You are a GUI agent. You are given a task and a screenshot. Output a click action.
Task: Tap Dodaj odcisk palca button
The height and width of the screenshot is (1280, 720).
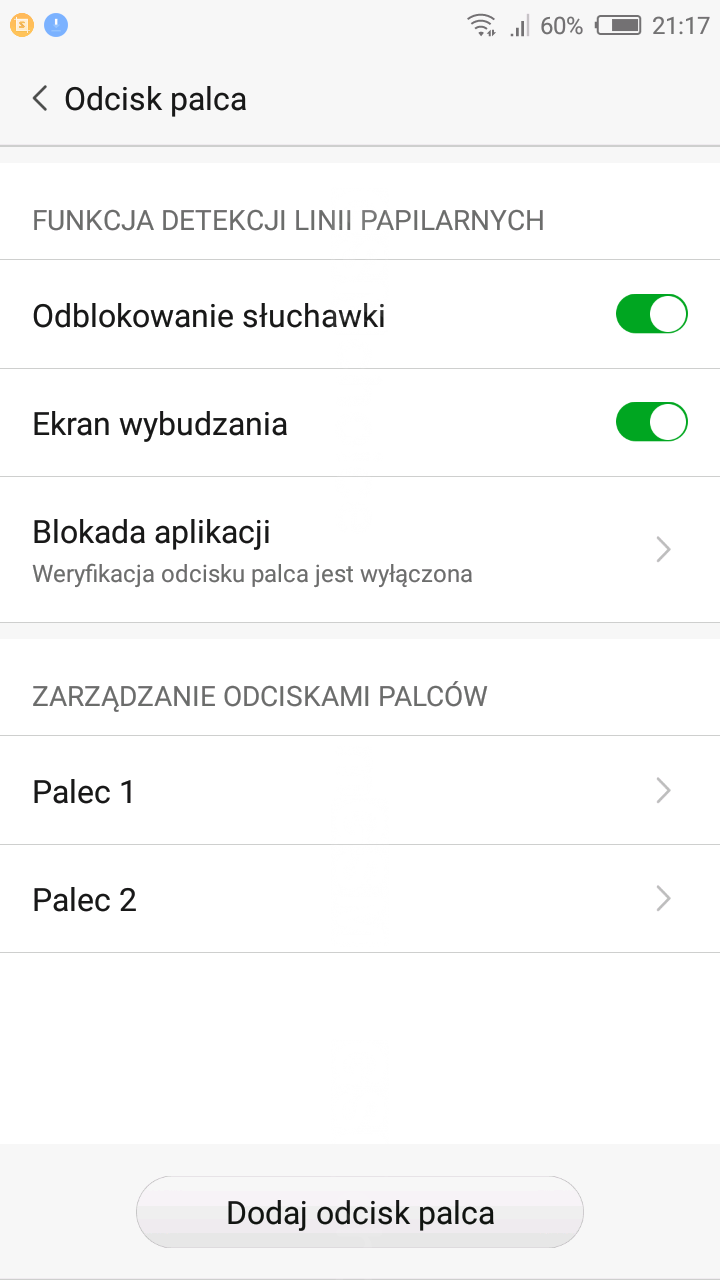point(360,1212)
